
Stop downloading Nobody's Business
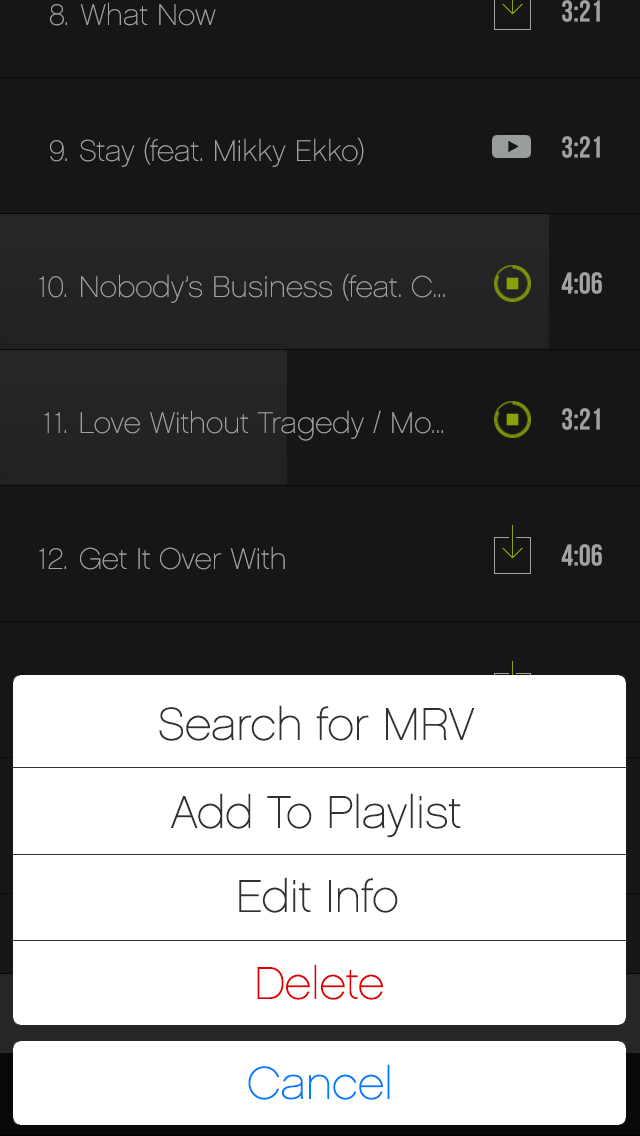512,283
